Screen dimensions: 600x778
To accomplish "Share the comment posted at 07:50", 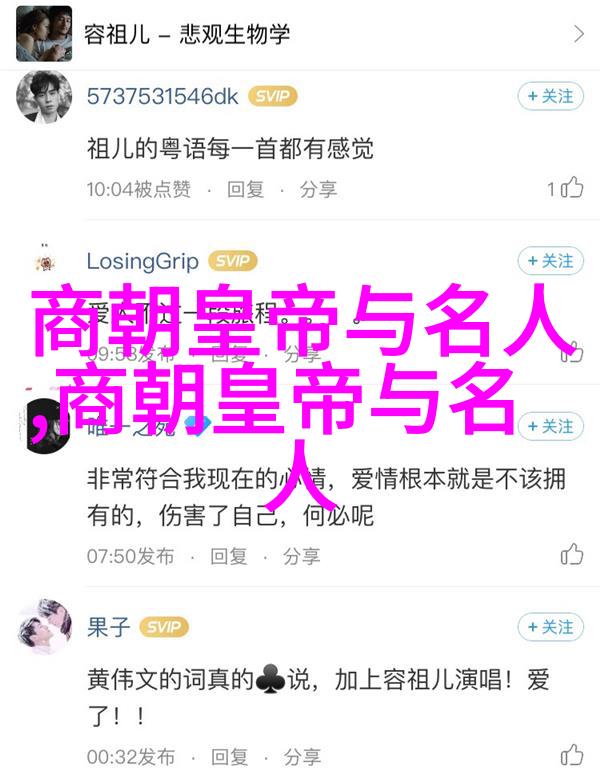I will (x=301, y=556).
